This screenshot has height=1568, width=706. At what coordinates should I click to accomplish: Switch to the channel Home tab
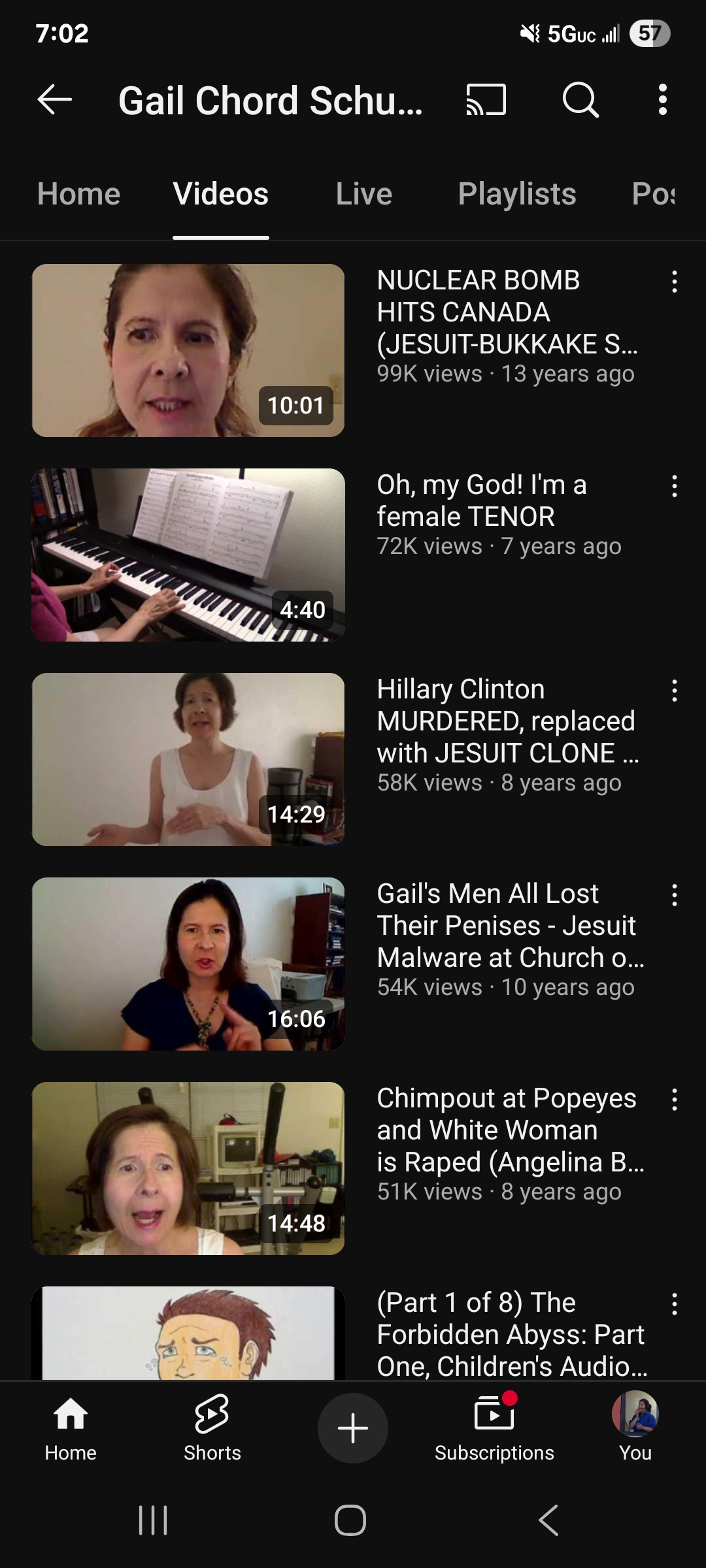click(x=79, y=194)
